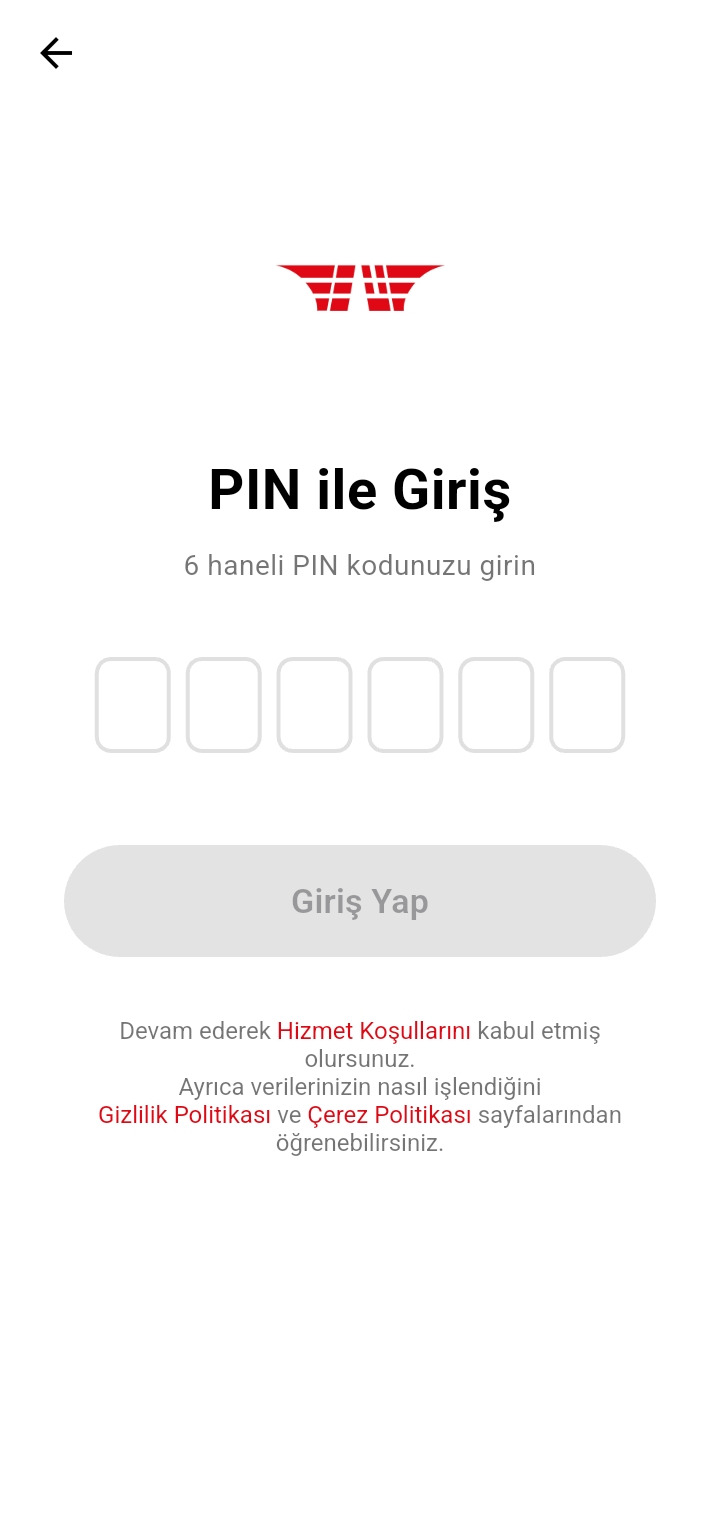This screenshot has height=1517, width=720.
Task: Go back using the arrow icon
Action: click(56, 53)
